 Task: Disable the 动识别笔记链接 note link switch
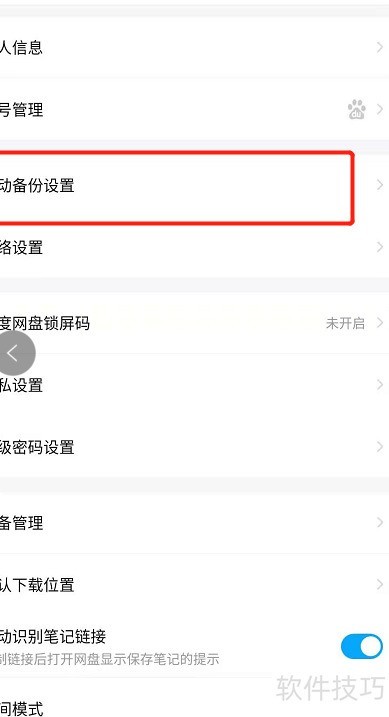[x=362, y=647]
